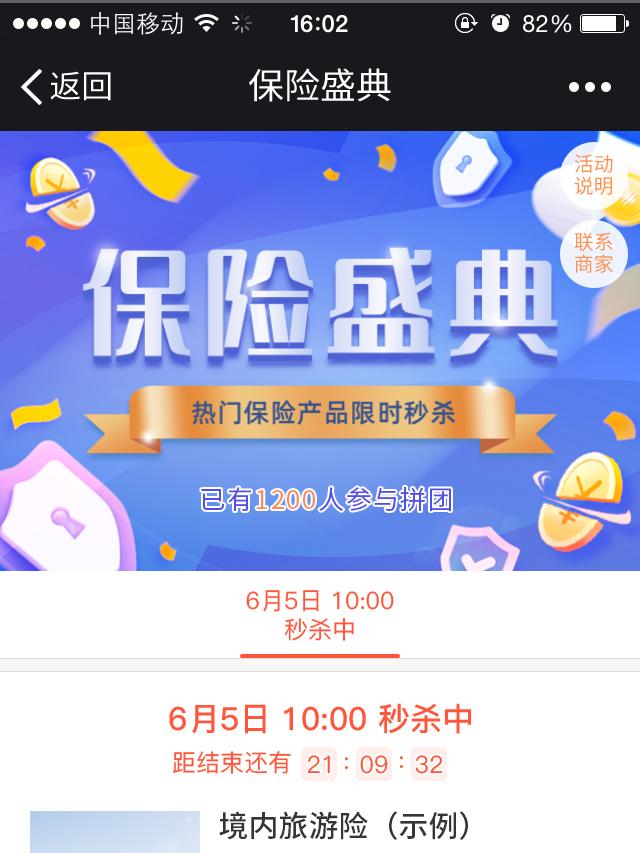The height and width of the screenshot is (853, 640).
Task: Select the 6月5日 10:00 秒杀中 tab
Action: pos(320,615)
